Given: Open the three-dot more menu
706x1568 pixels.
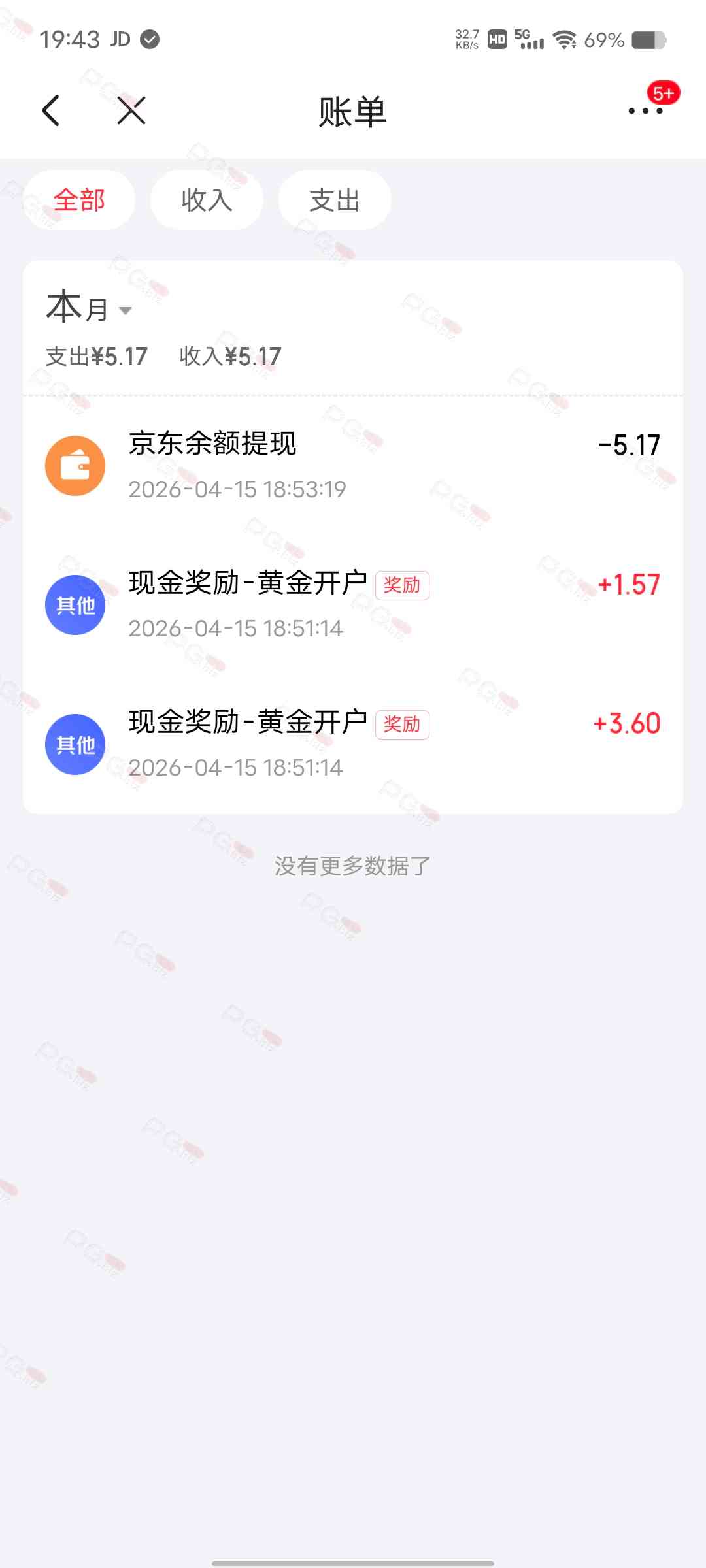Looking at the screenshot, I should click(x=645, y=111).
